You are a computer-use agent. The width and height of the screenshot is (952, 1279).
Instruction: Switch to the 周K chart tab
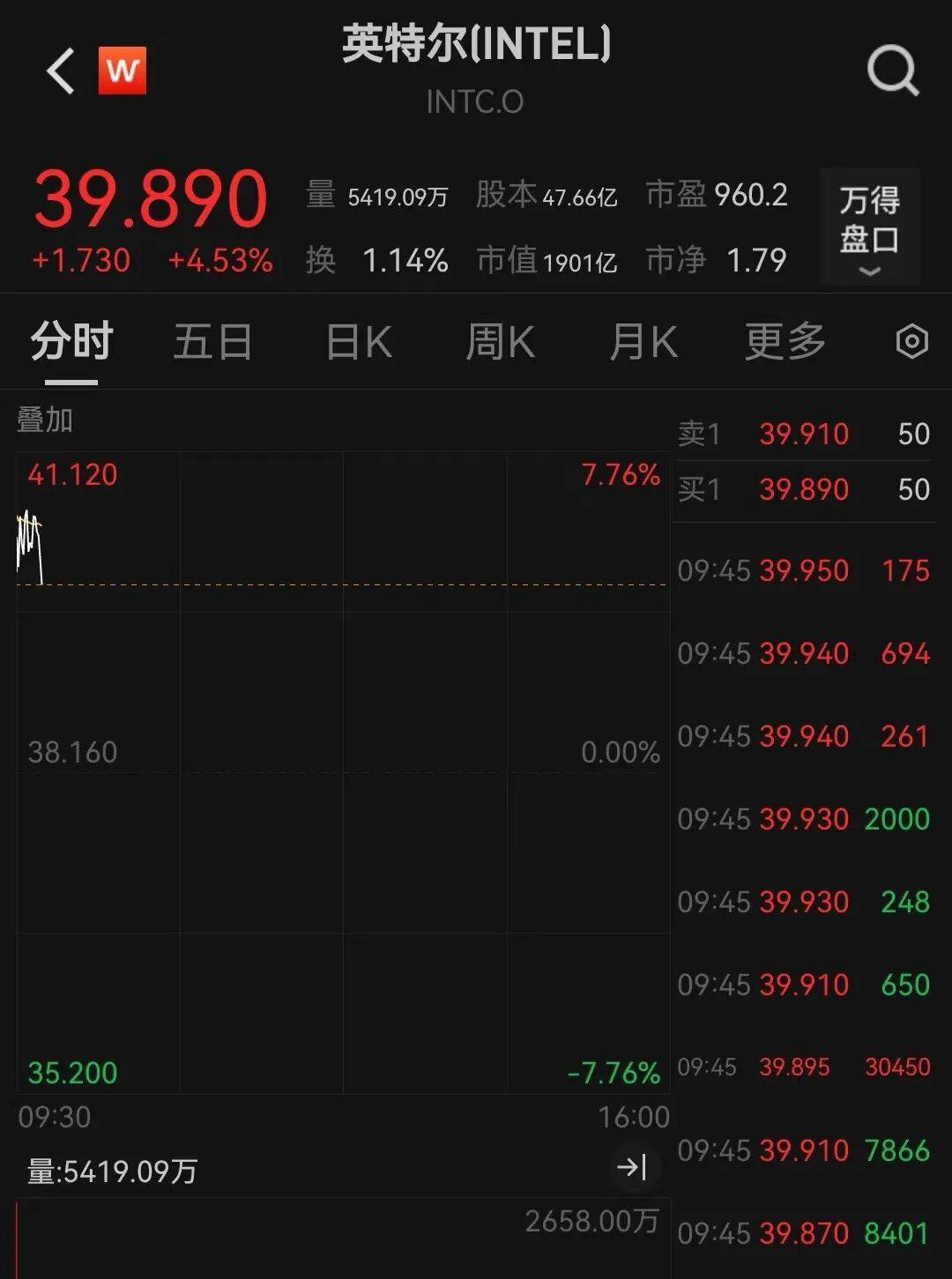(500, 342)
